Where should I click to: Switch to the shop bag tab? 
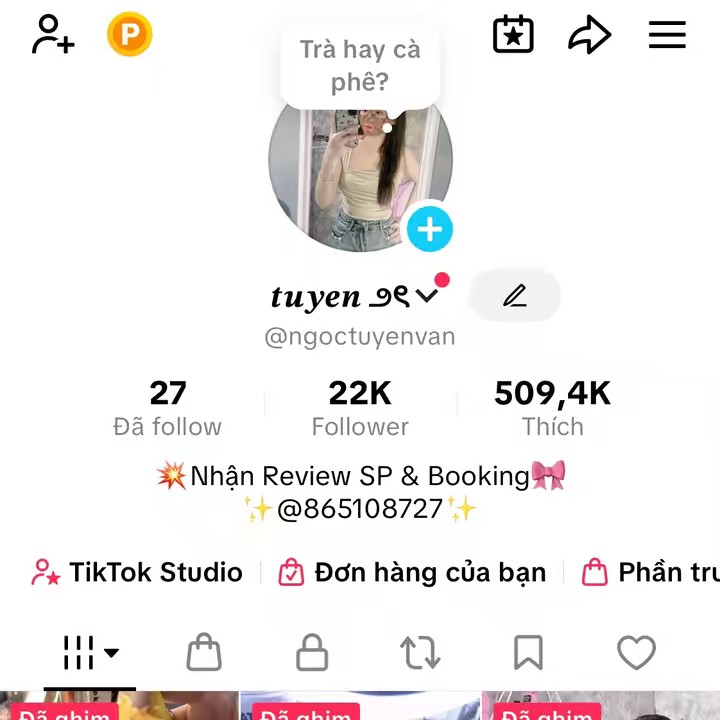point(204,653)
